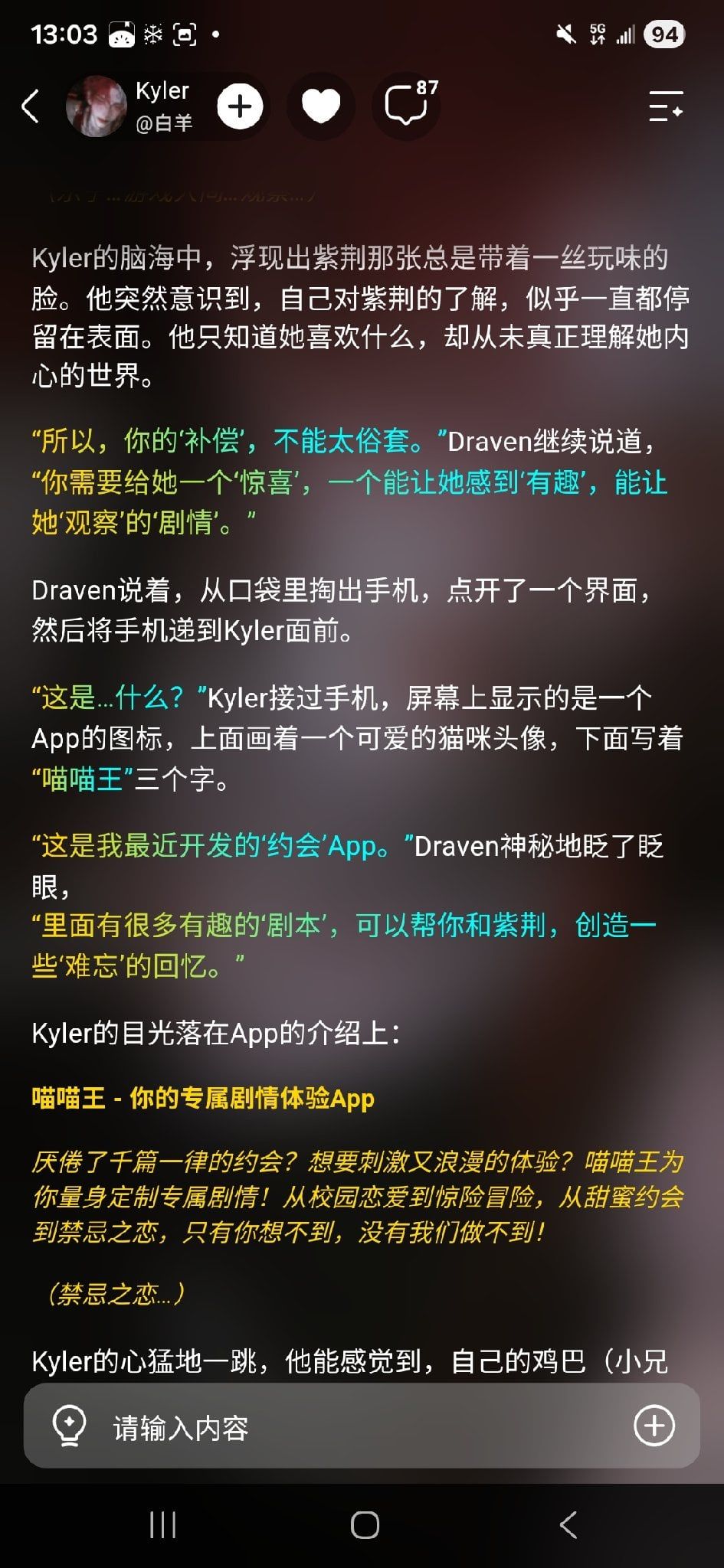
Task: Open the menu icon at top right
Action: point(665,106)
